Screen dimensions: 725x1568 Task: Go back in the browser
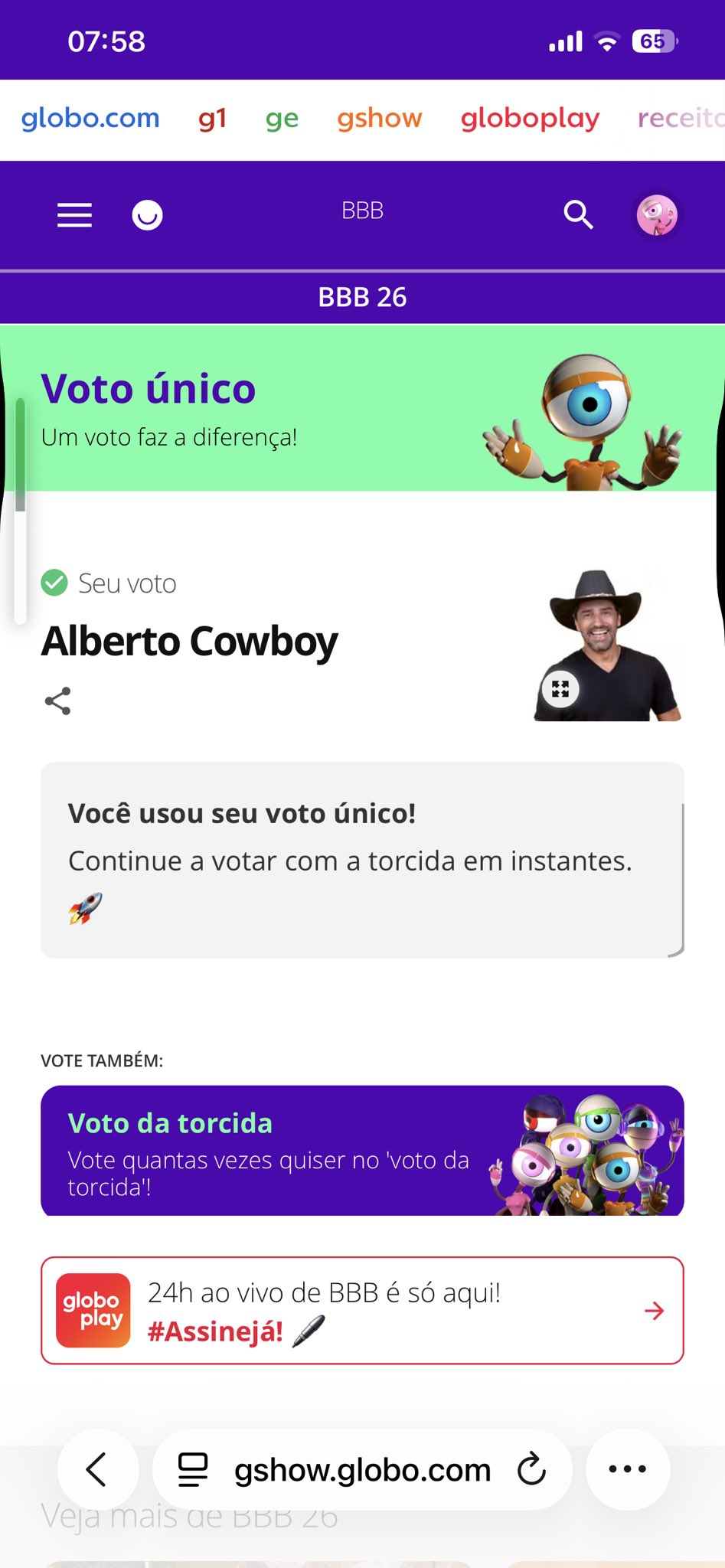[x=97, y=1469]
